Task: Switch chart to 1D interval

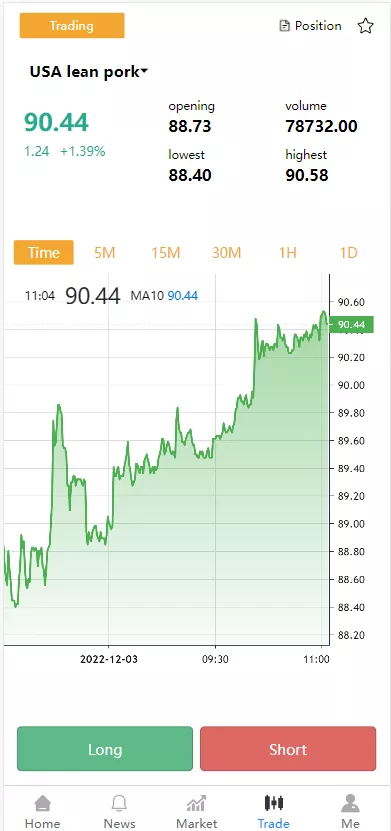Action: click(x=348, y=253)
